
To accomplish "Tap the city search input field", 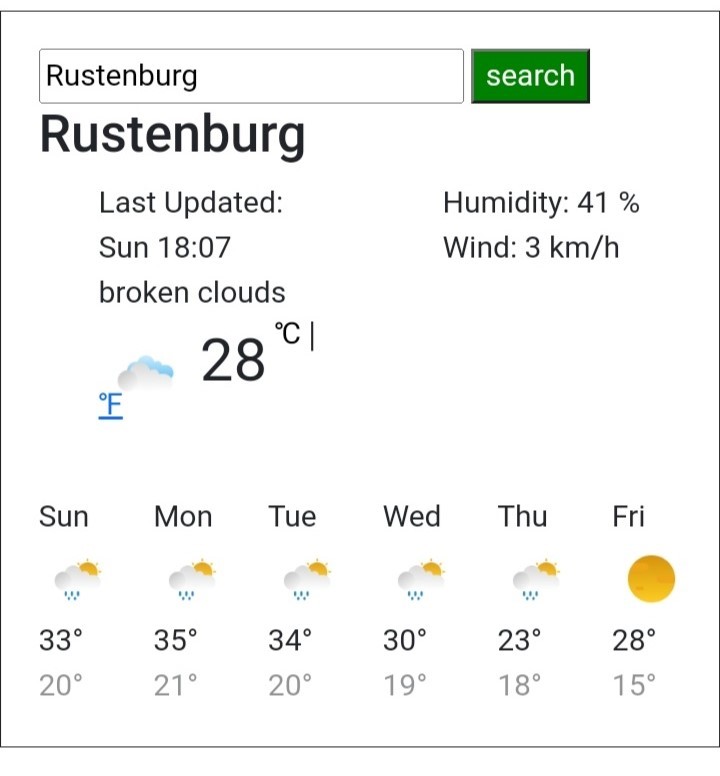I will (251, 76).
